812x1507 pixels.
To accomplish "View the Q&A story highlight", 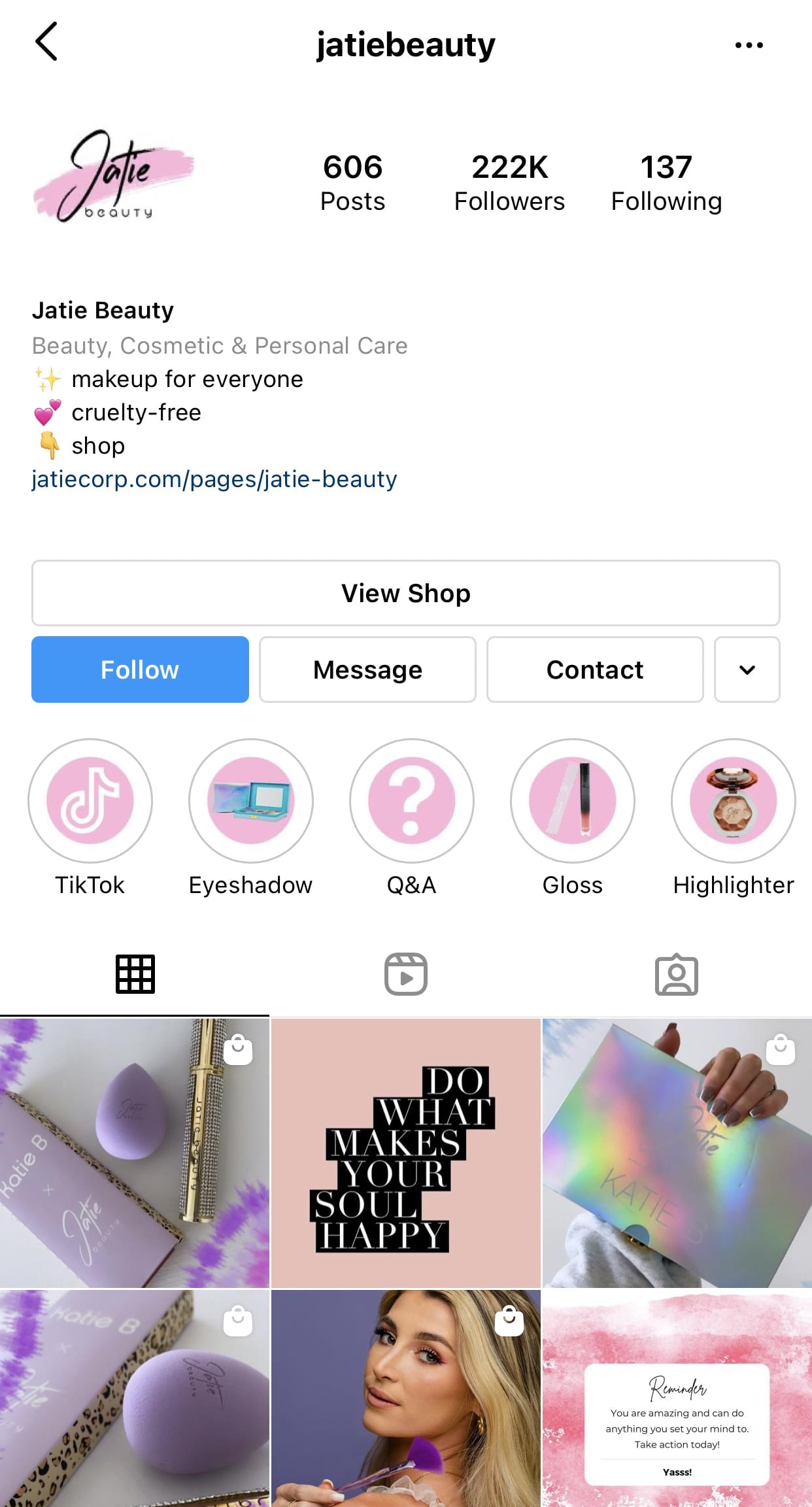I will coord(411,801).
